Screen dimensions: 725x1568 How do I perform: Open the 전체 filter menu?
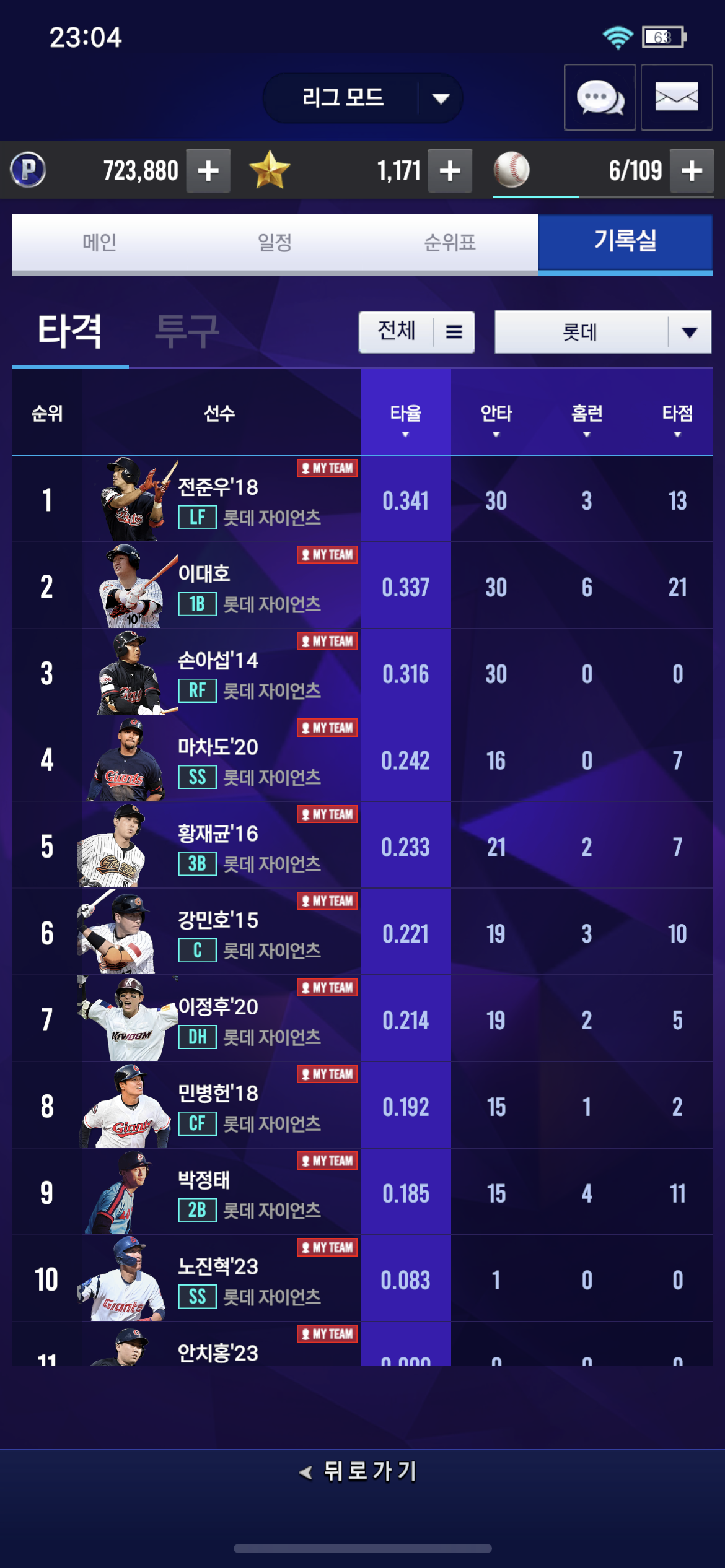[x=416, y=332]
